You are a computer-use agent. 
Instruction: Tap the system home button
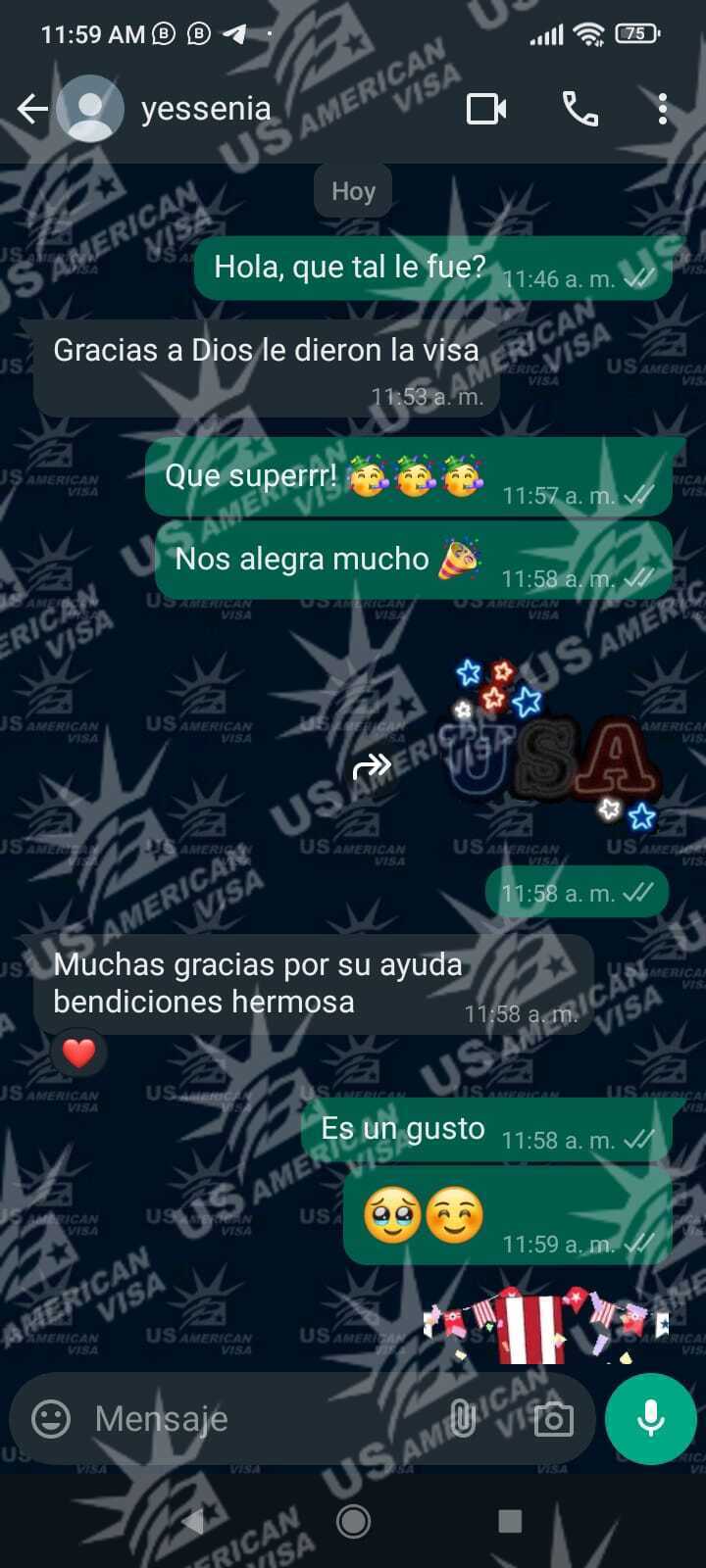353,1521
